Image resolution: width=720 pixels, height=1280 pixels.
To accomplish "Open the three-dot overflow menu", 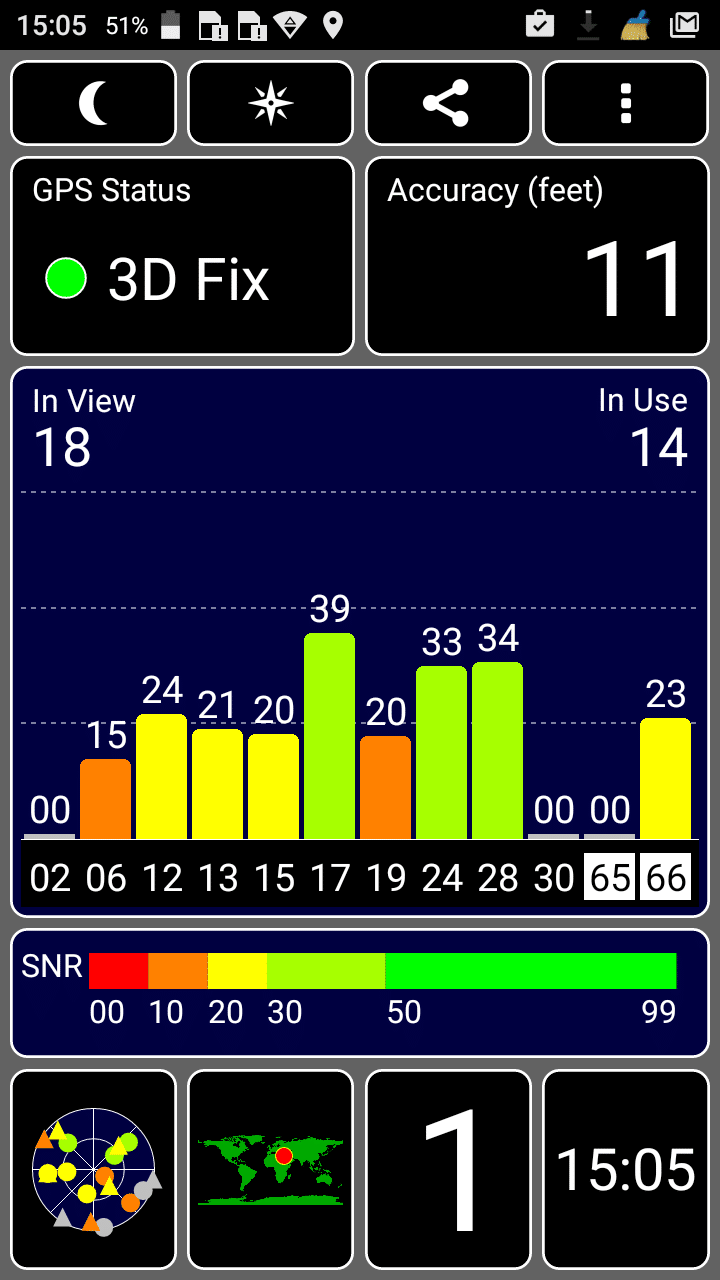I will click(625, 103).
